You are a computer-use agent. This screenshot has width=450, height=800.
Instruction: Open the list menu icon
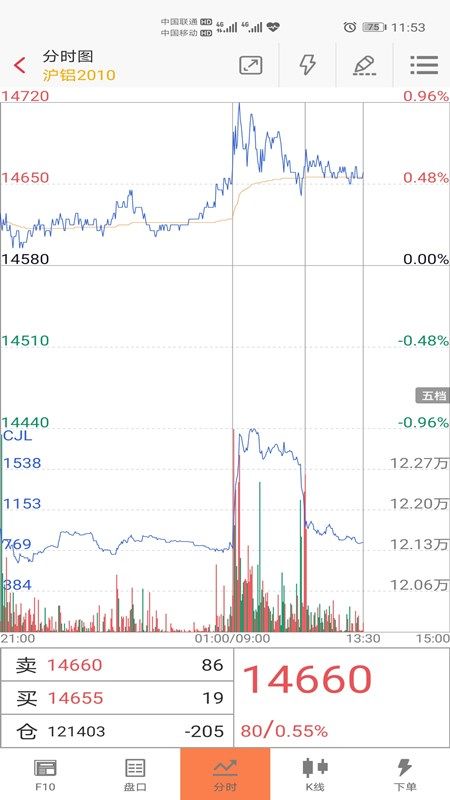click(424, 65)
